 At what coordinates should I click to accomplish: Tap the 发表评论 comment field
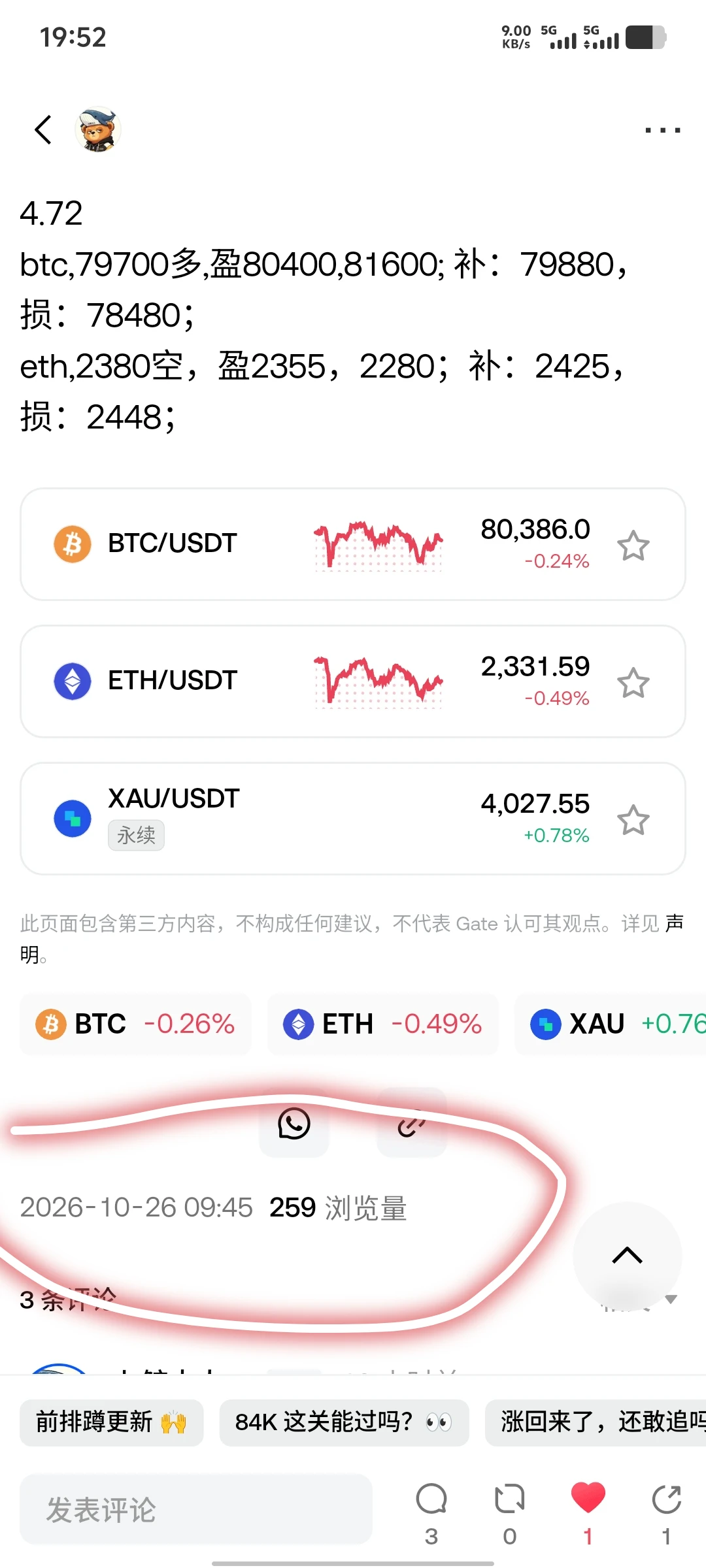(196, 1509)
